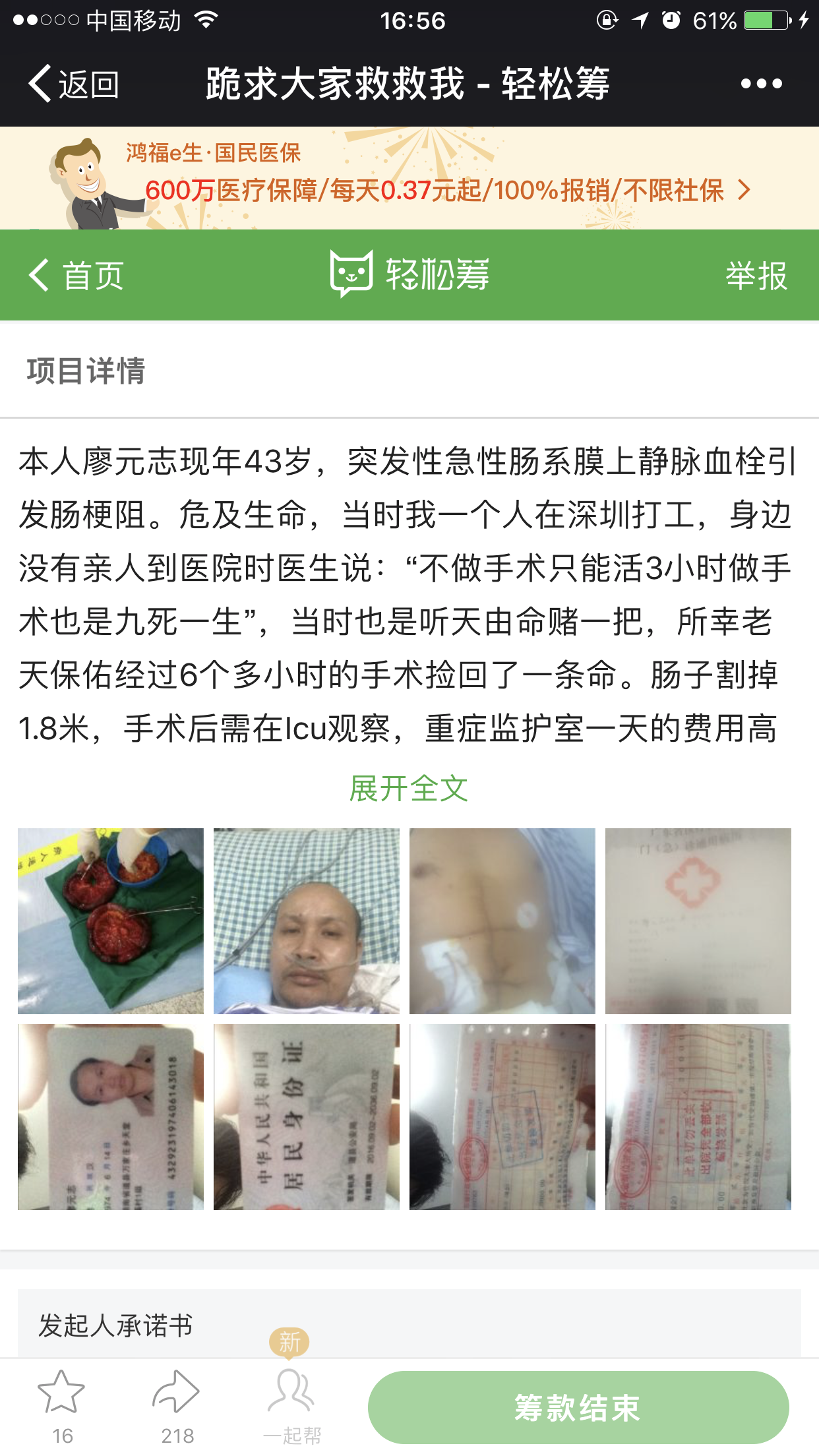Open the abdominal scar photo
The image size is (819, 1456).
click(502, 921)
